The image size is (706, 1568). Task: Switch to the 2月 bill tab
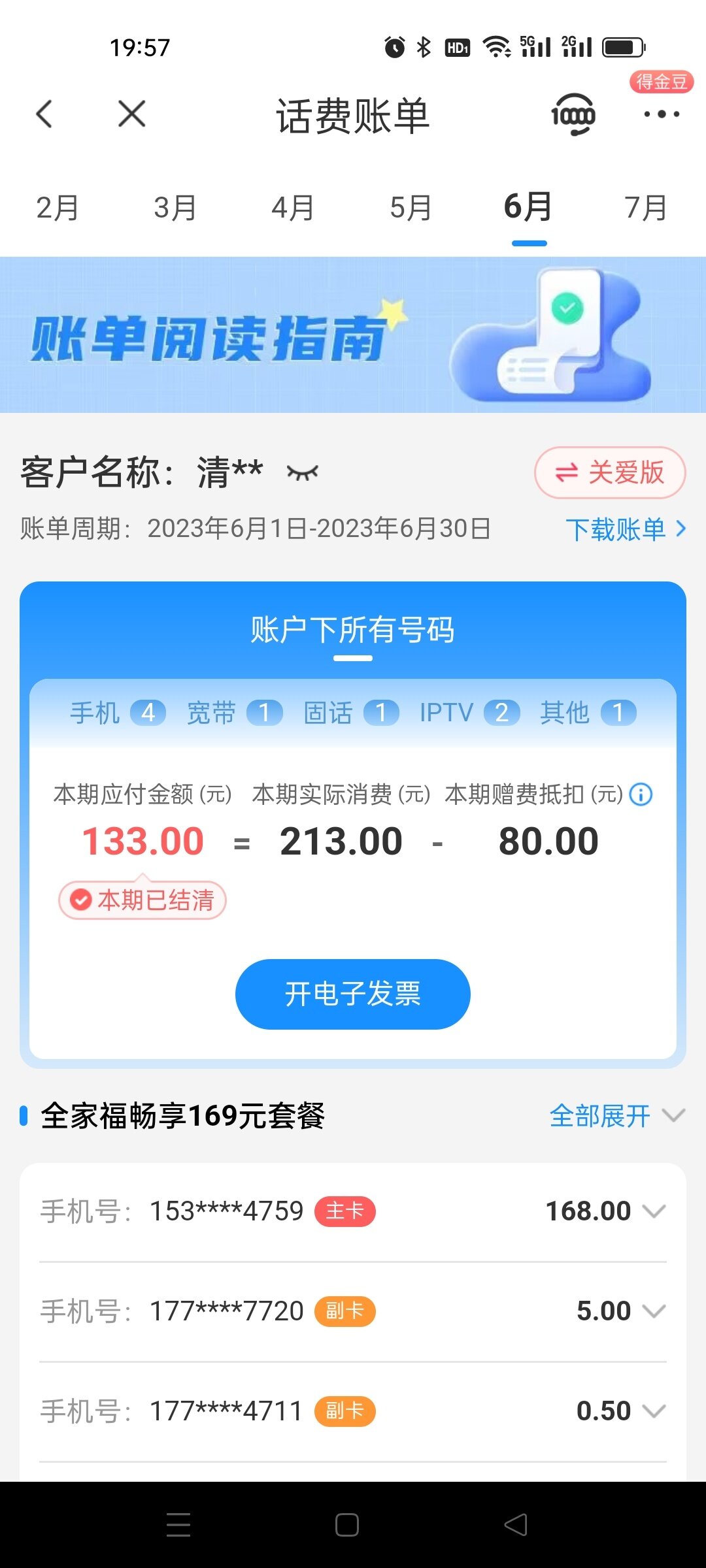[x=58, y=208]
